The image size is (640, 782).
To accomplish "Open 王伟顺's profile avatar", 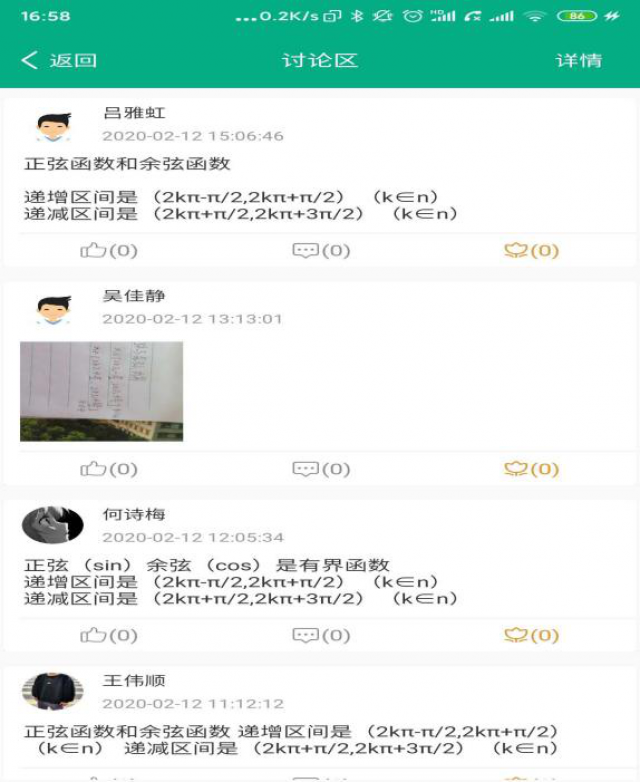I will tap(52, 691).
